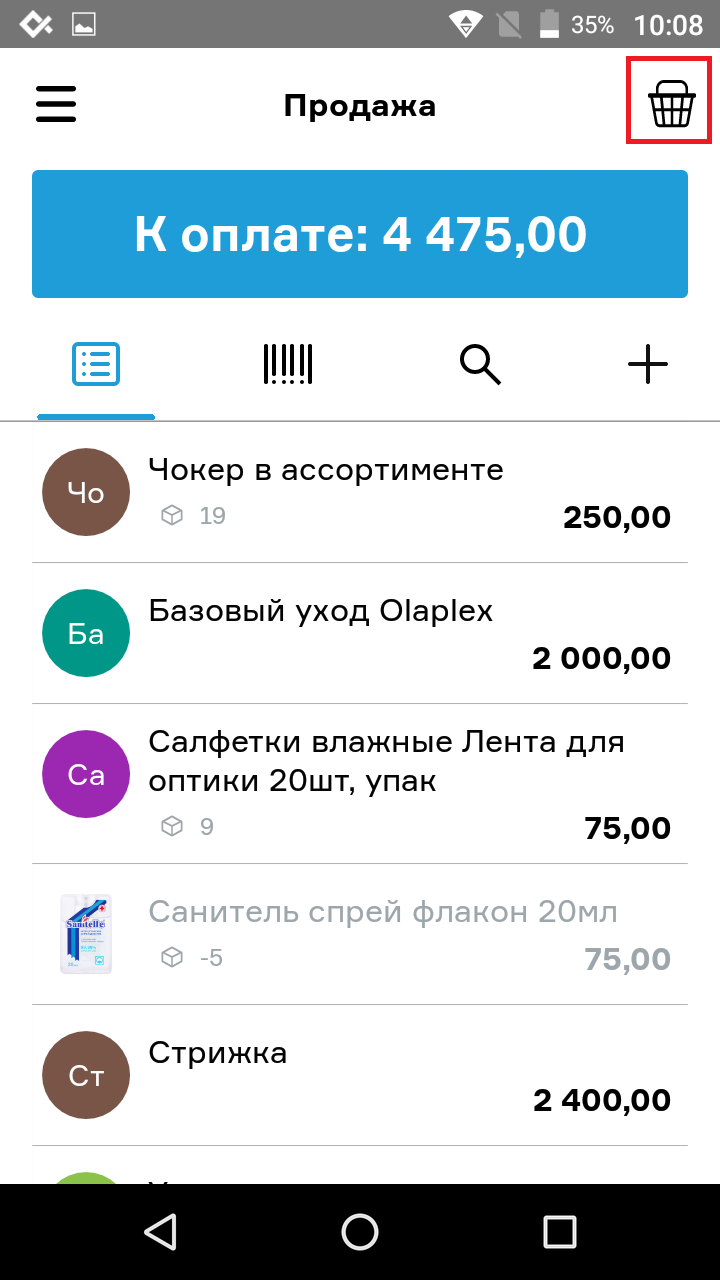The width and height of the screenshot is (720, 1280).
Task: Open the shopping basket
Action: (x=669, y=104)
